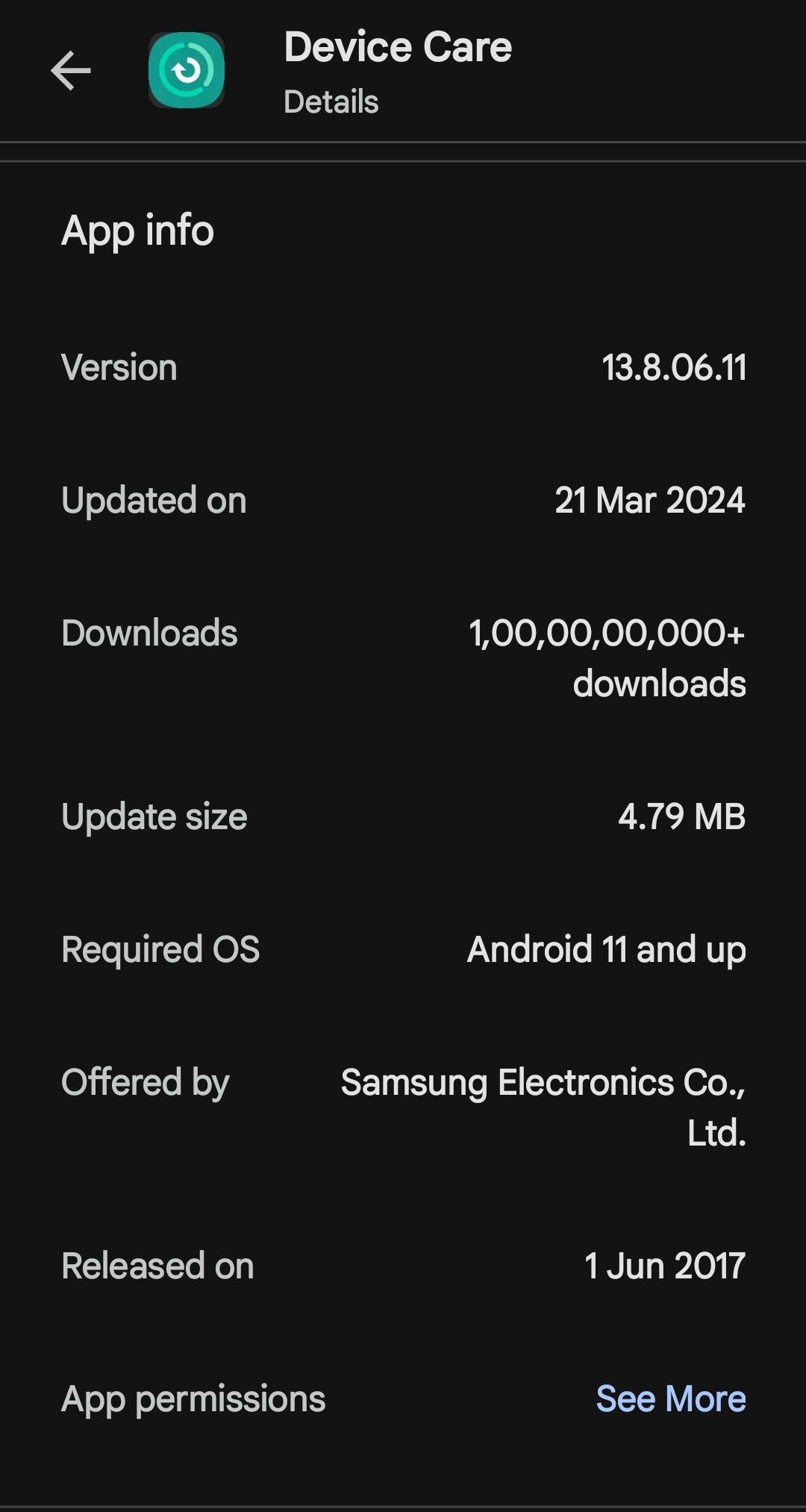This screenshot has width=806, height=1512.
Task: Select the Downloads row
Action: click(x=149, y=633)
